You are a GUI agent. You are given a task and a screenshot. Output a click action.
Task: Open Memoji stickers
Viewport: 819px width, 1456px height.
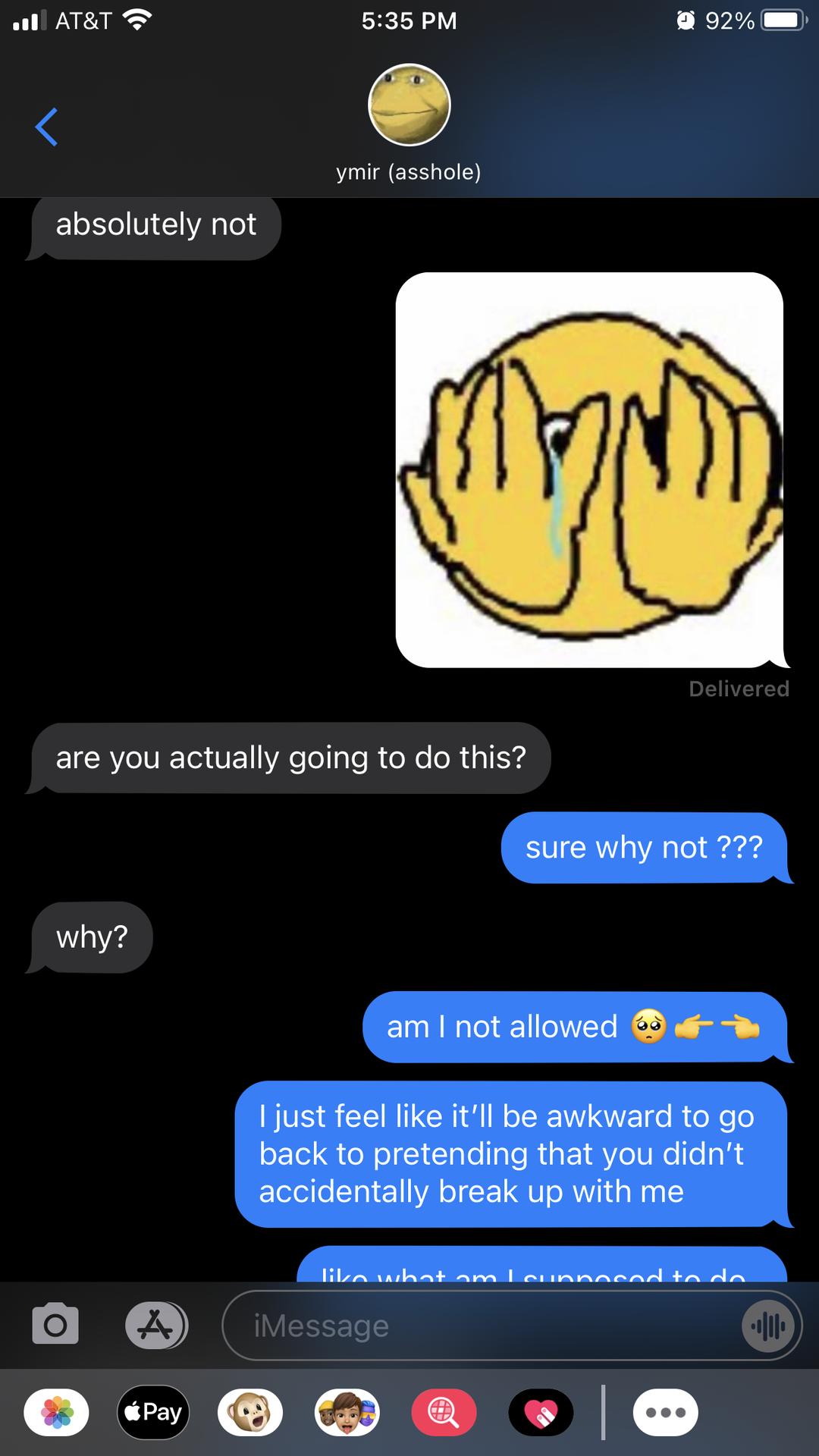[x=347, y=1412]
